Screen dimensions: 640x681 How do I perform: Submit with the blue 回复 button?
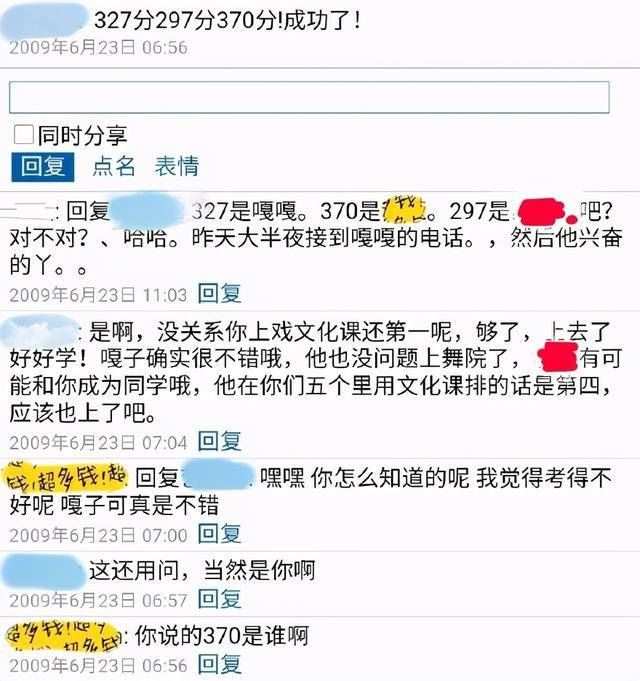[43, 166]
